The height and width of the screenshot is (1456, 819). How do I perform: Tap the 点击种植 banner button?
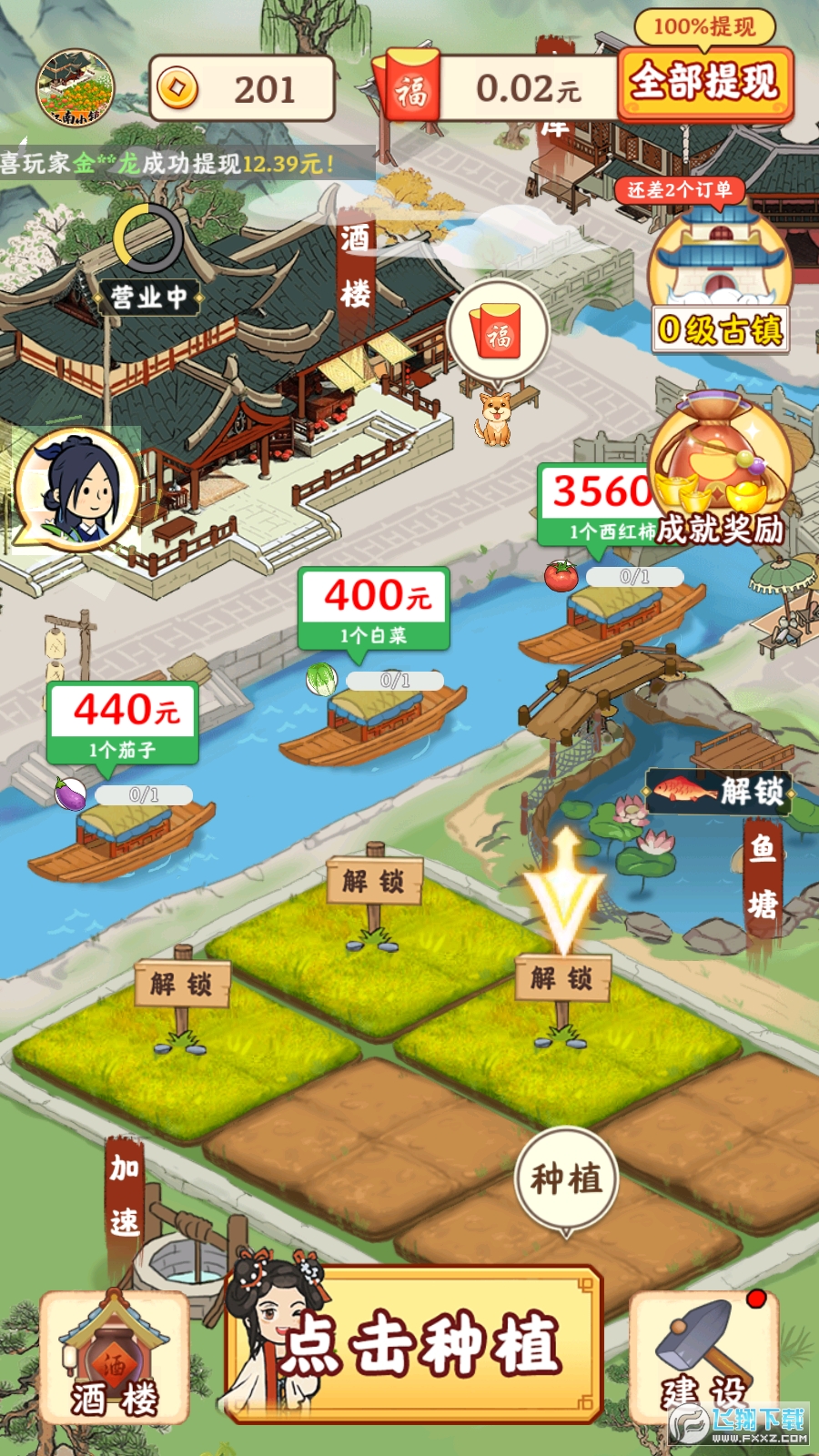coord(419,1345)
